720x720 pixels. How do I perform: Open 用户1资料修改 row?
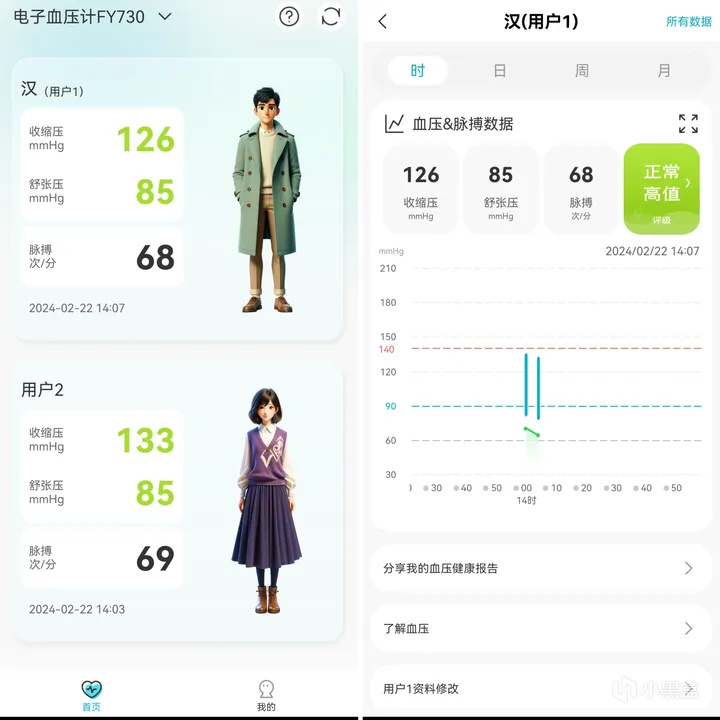[540, 689]
